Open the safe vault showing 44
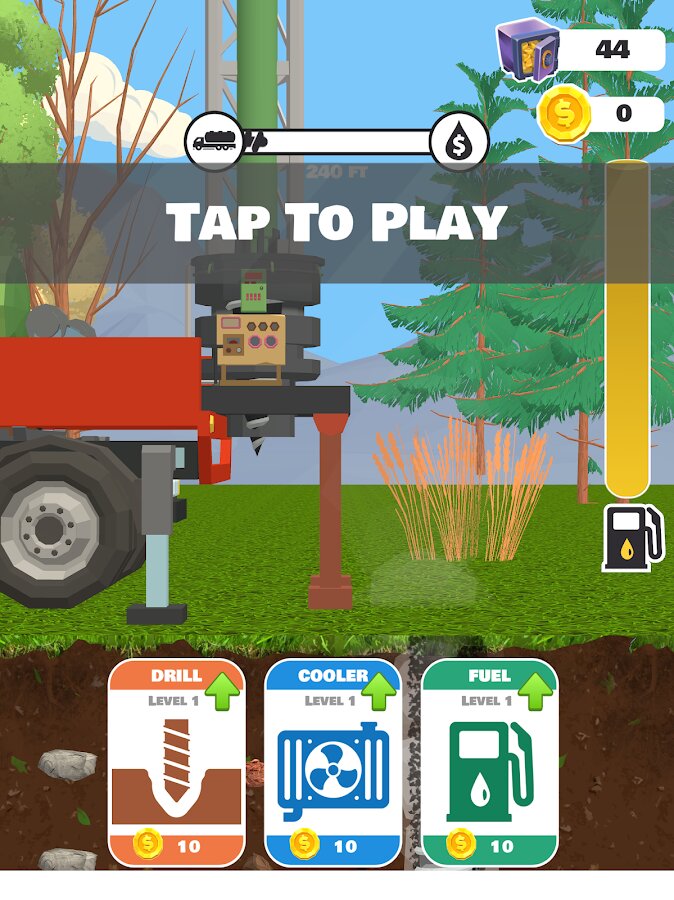 tap(529, 48)
